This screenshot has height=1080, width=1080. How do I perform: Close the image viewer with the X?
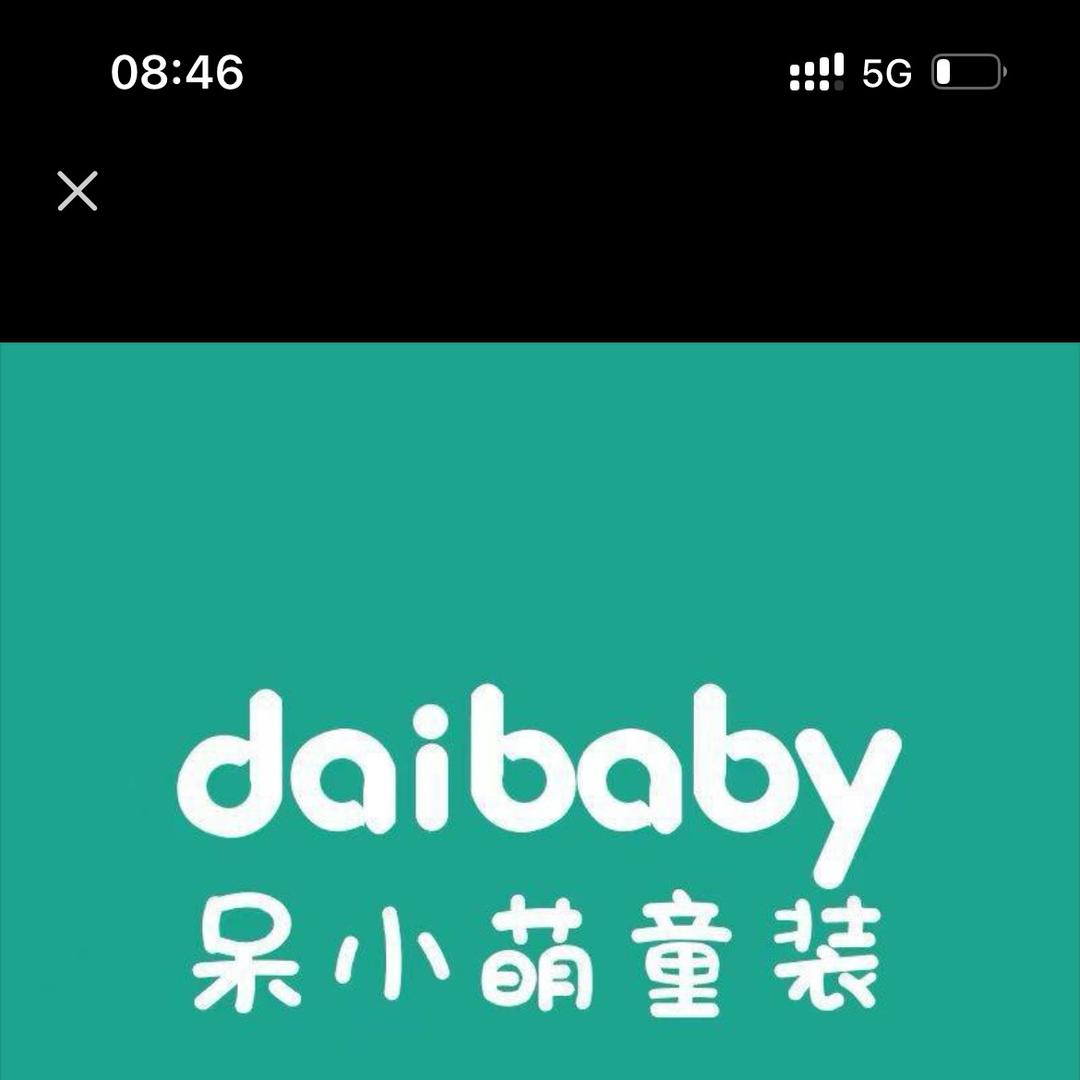pos(77,191)
